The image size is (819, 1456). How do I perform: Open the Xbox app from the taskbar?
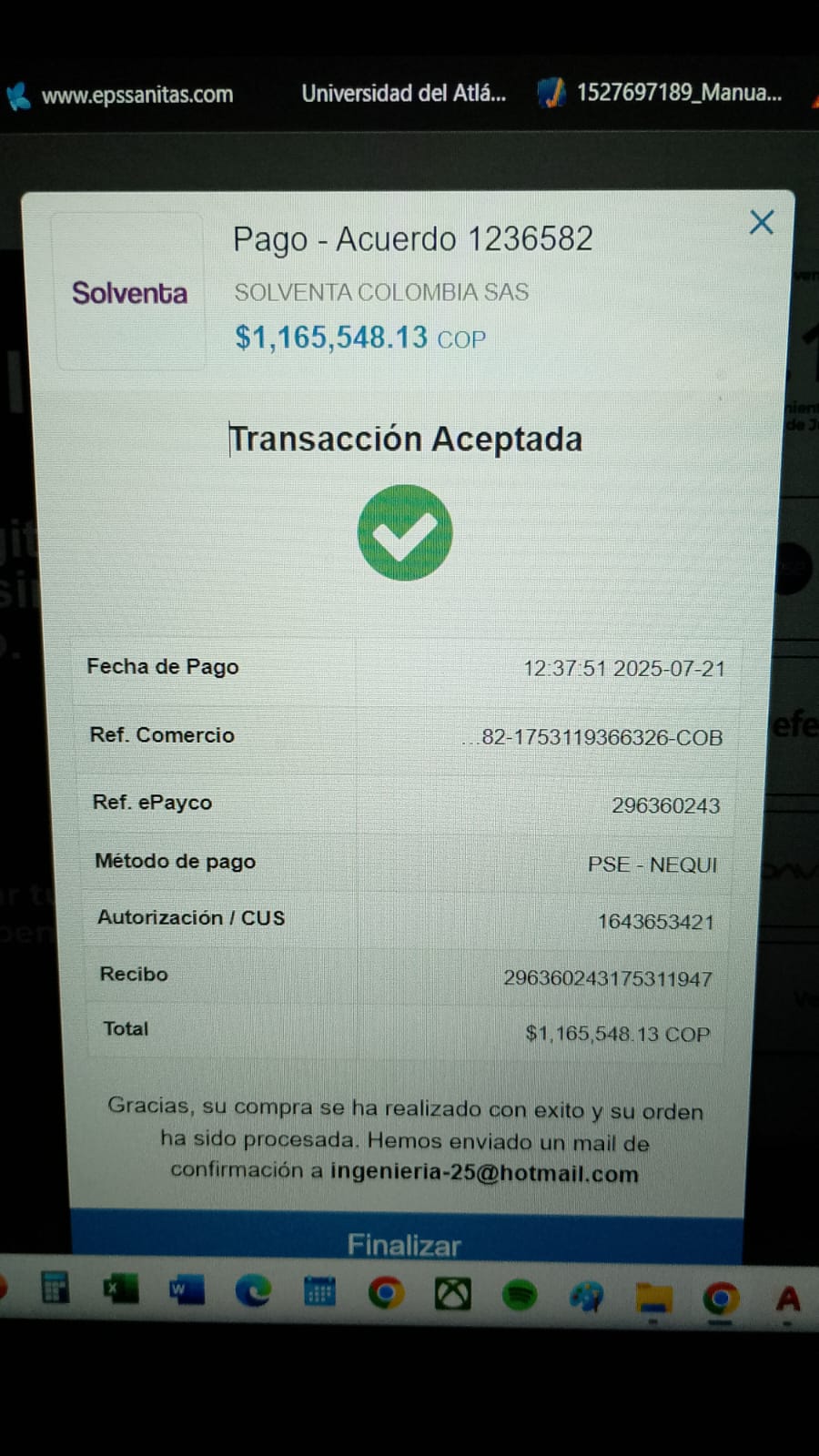(x=452, y=1293)
